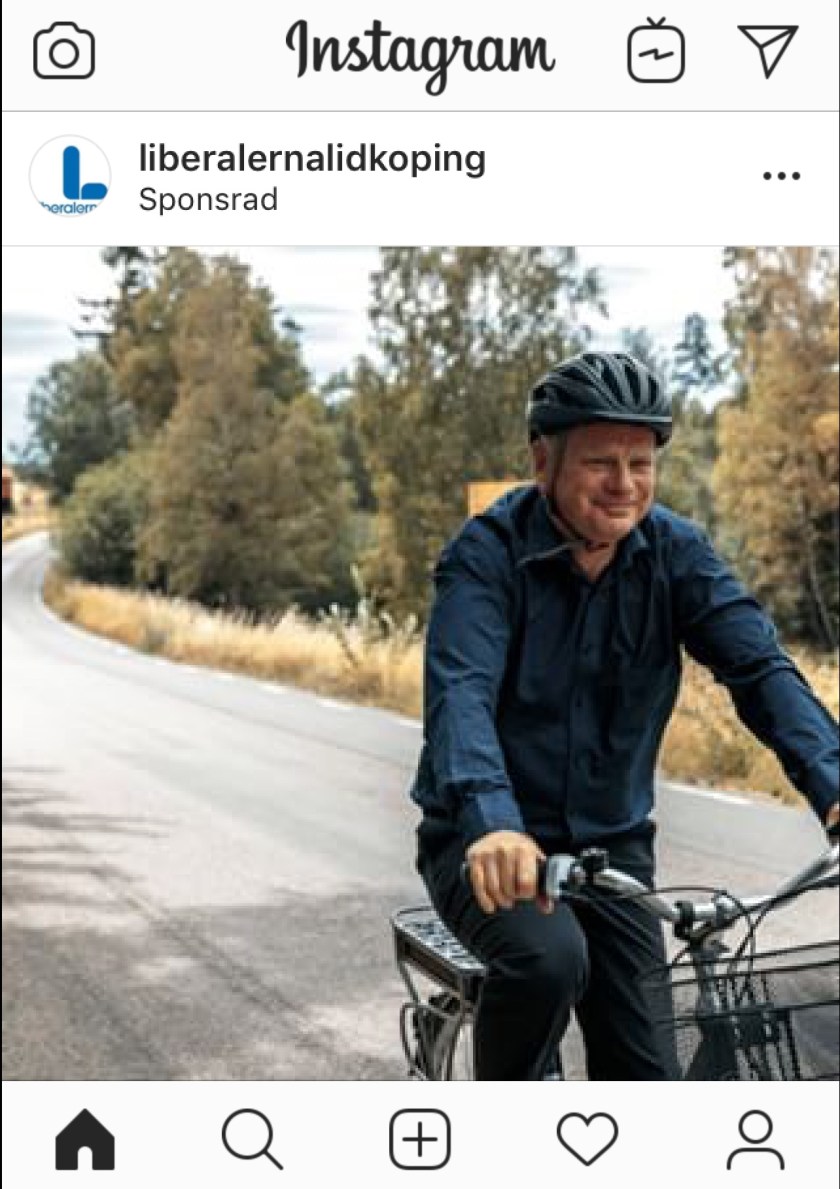The width and height of the screenshot is (840, 1189).
Task: Go to the Home feed tab
Action: pyautogui.click(x=85, y=1139)
